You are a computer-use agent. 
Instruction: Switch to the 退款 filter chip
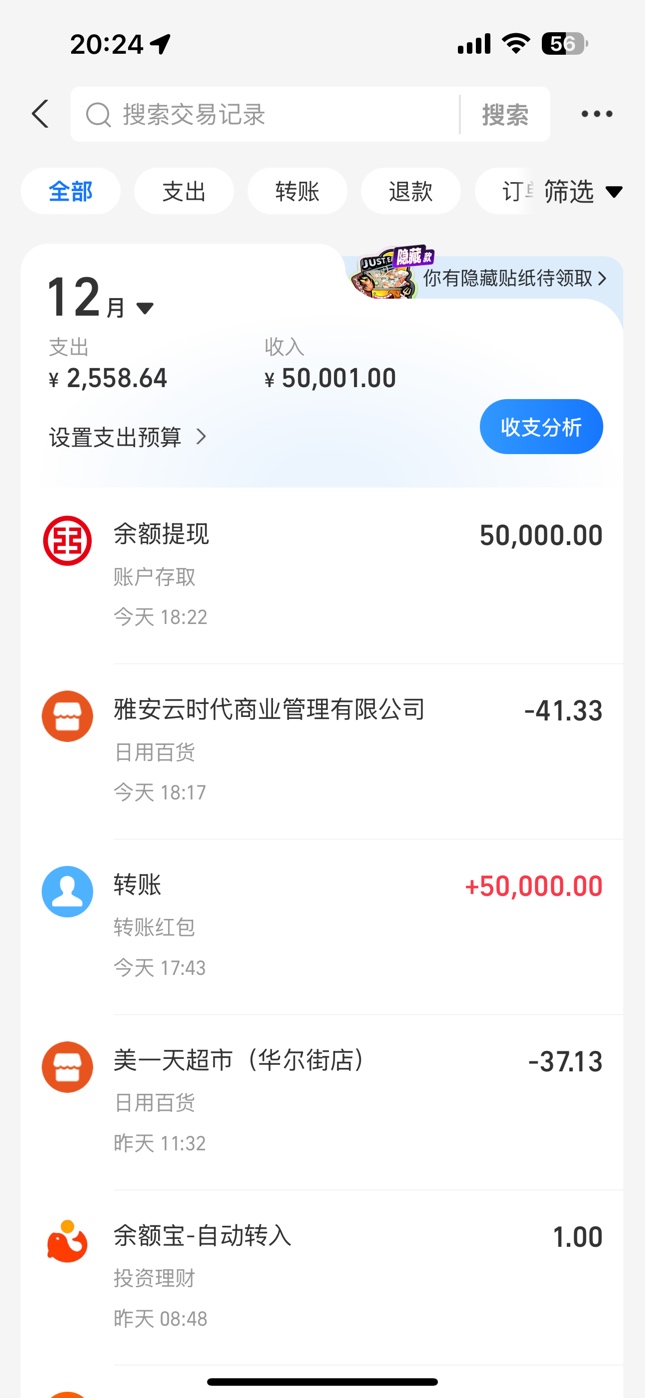(410, 192)
